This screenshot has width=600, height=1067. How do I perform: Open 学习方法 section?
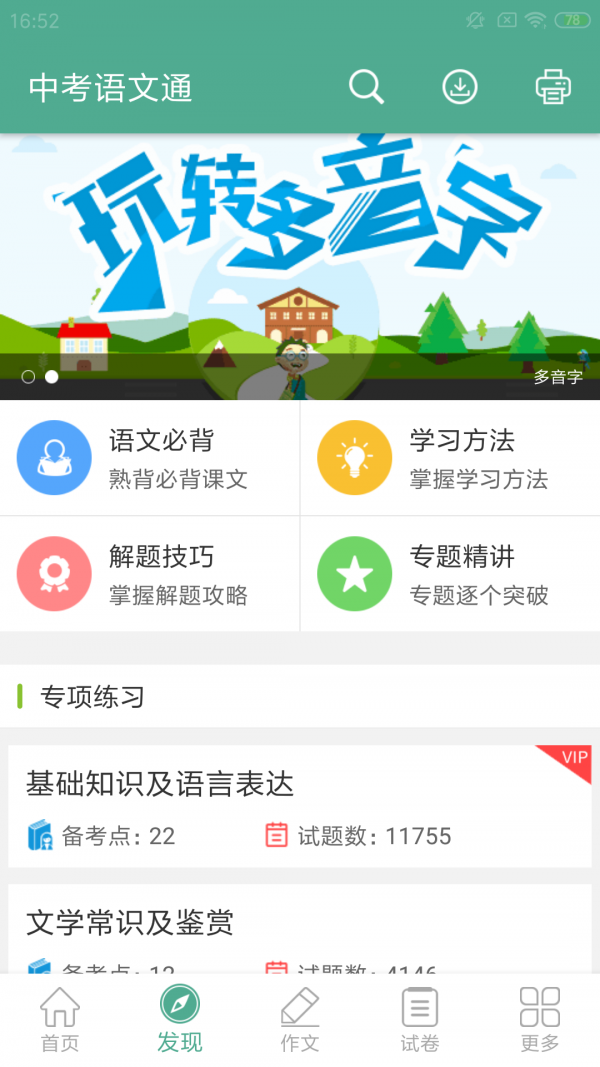450,458
